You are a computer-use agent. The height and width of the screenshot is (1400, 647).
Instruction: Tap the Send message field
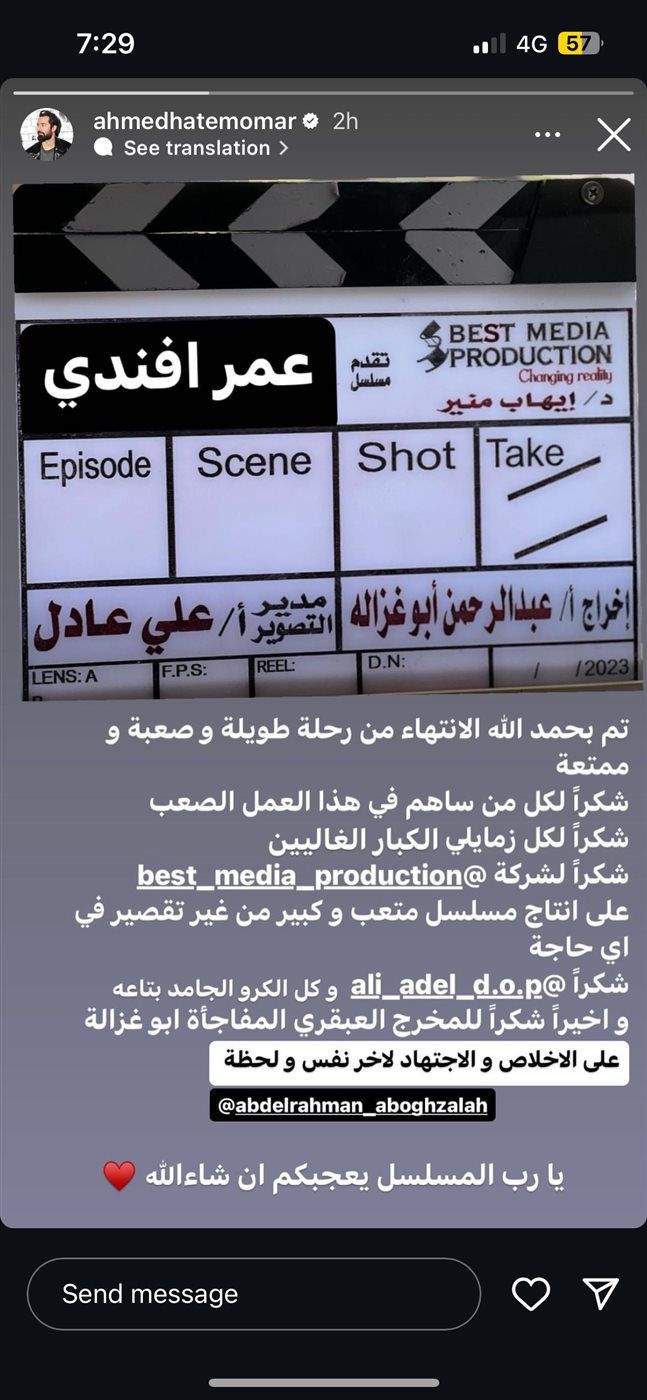click(253, 1294)
